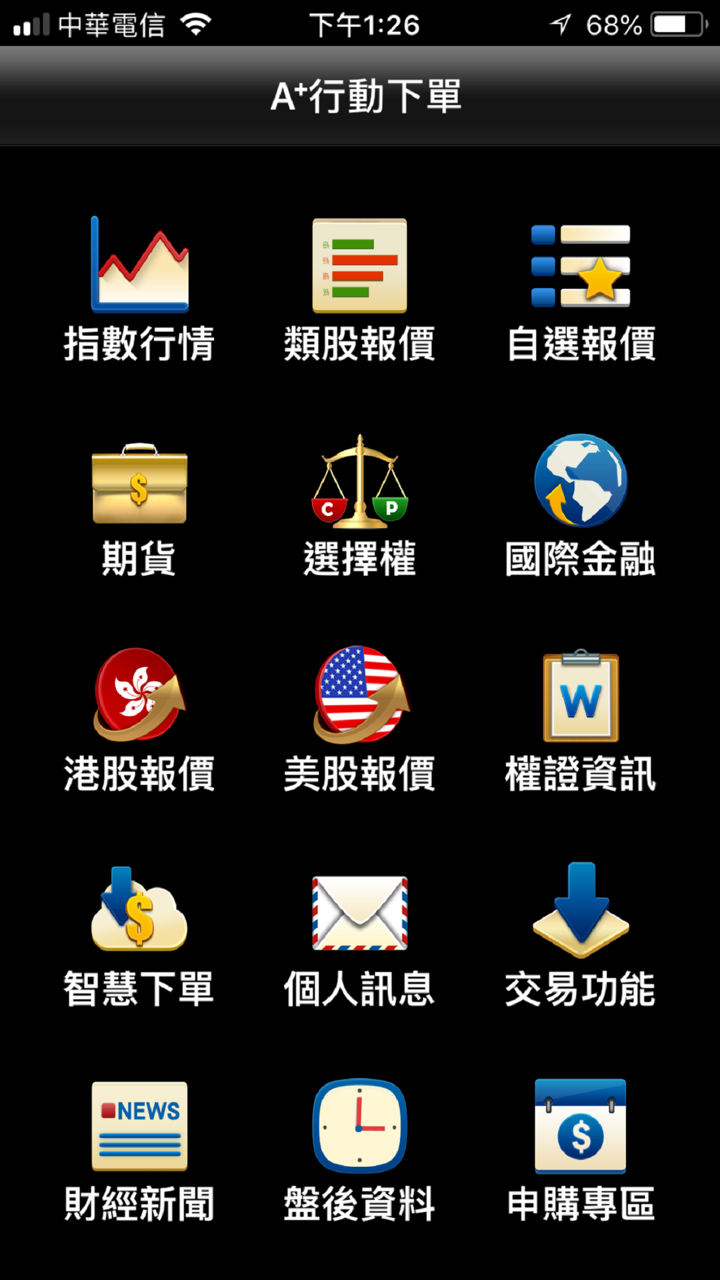Tap the A+行動下單 title bar

point(360,97)
